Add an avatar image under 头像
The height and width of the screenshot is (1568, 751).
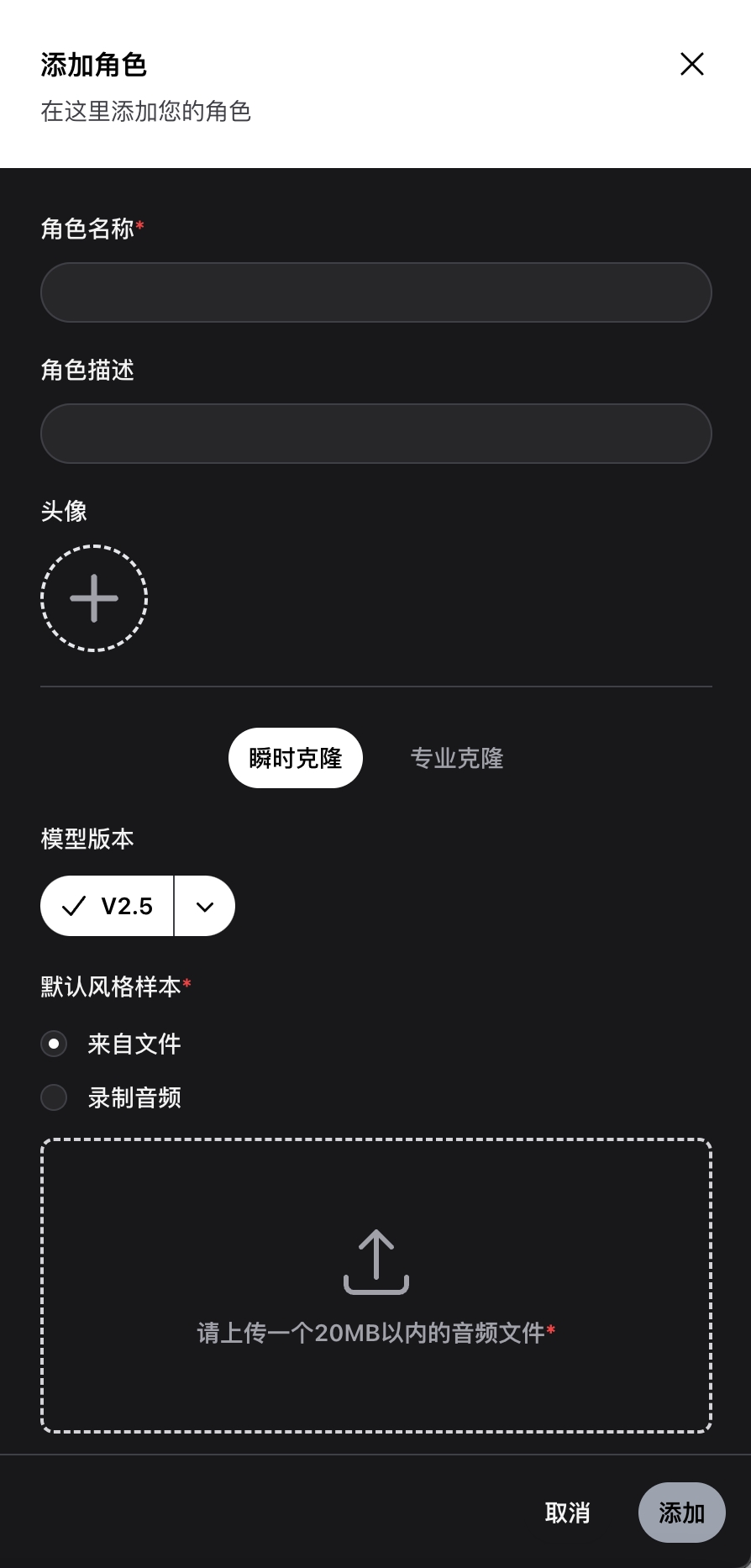pos(94,598)
